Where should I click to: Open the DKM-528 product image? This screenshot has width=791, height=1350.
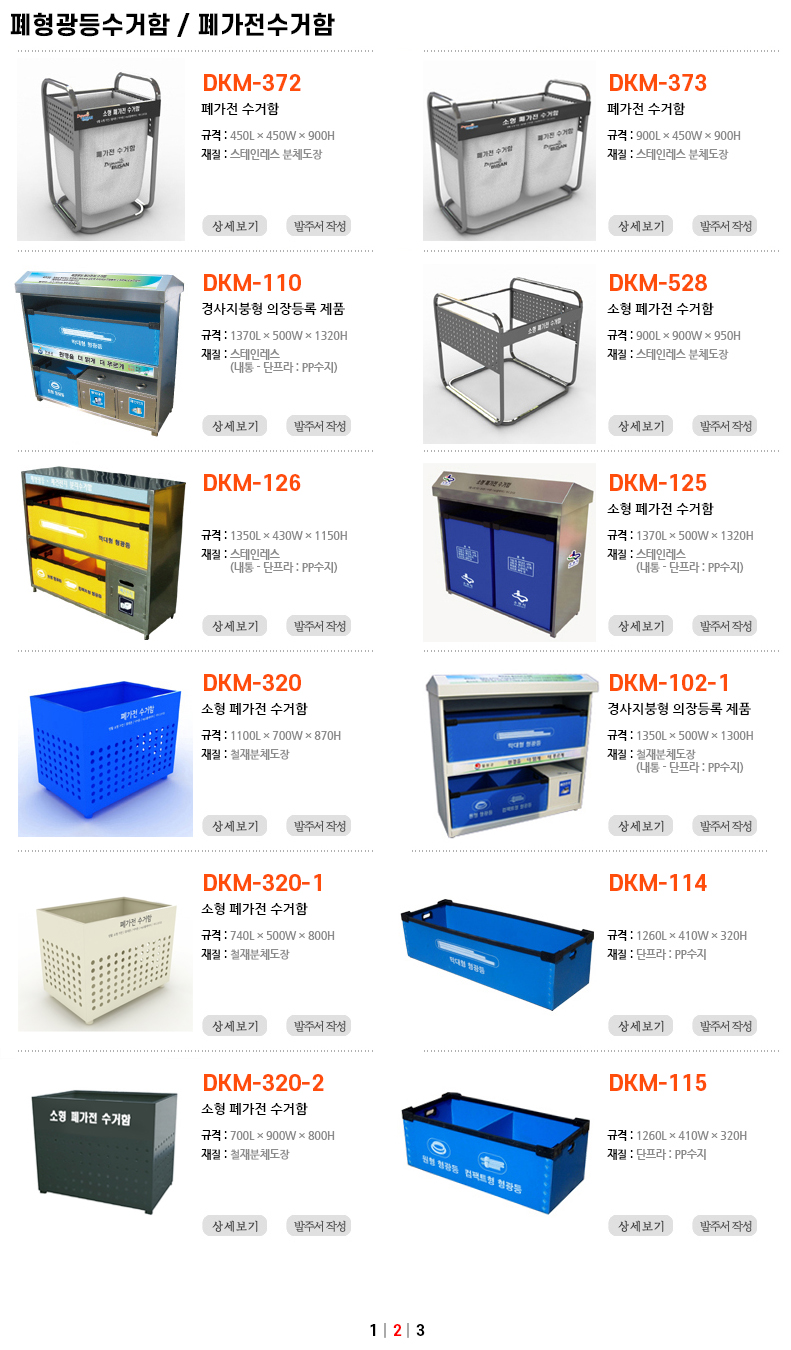tap(508, 353)
